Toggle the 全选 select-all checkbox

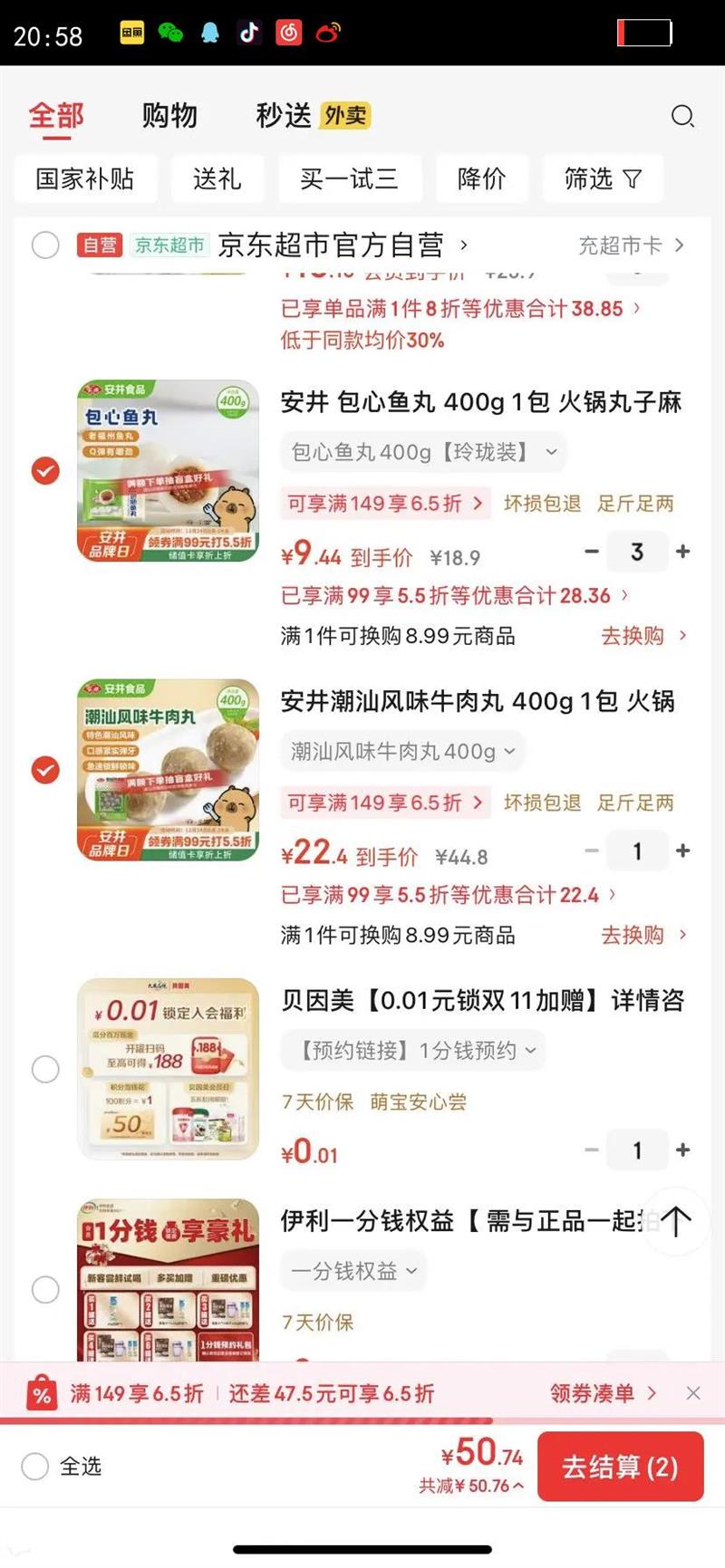34,1467
